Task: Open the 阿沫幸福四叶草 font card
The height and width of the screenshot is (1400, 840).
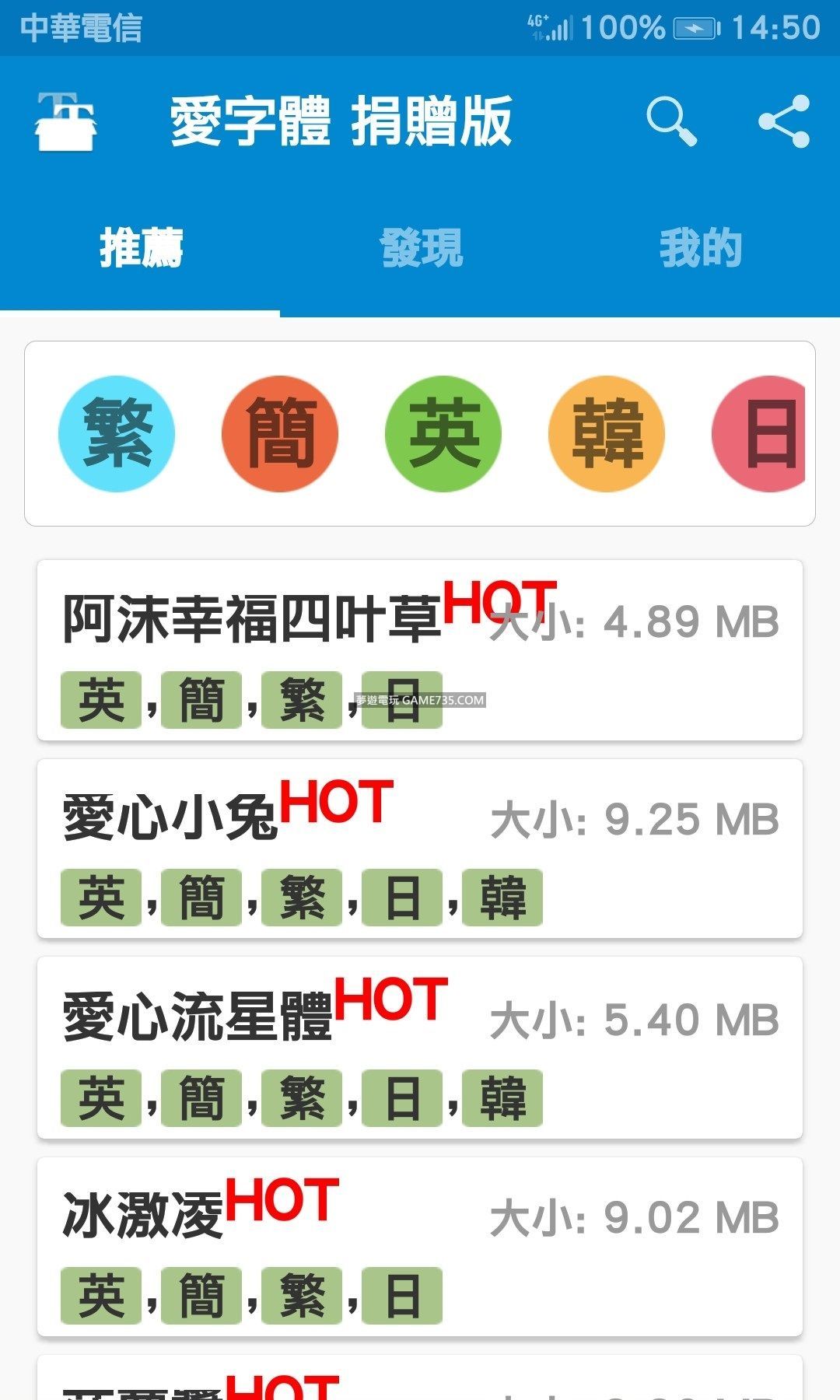Action: [x=420, y=649]
